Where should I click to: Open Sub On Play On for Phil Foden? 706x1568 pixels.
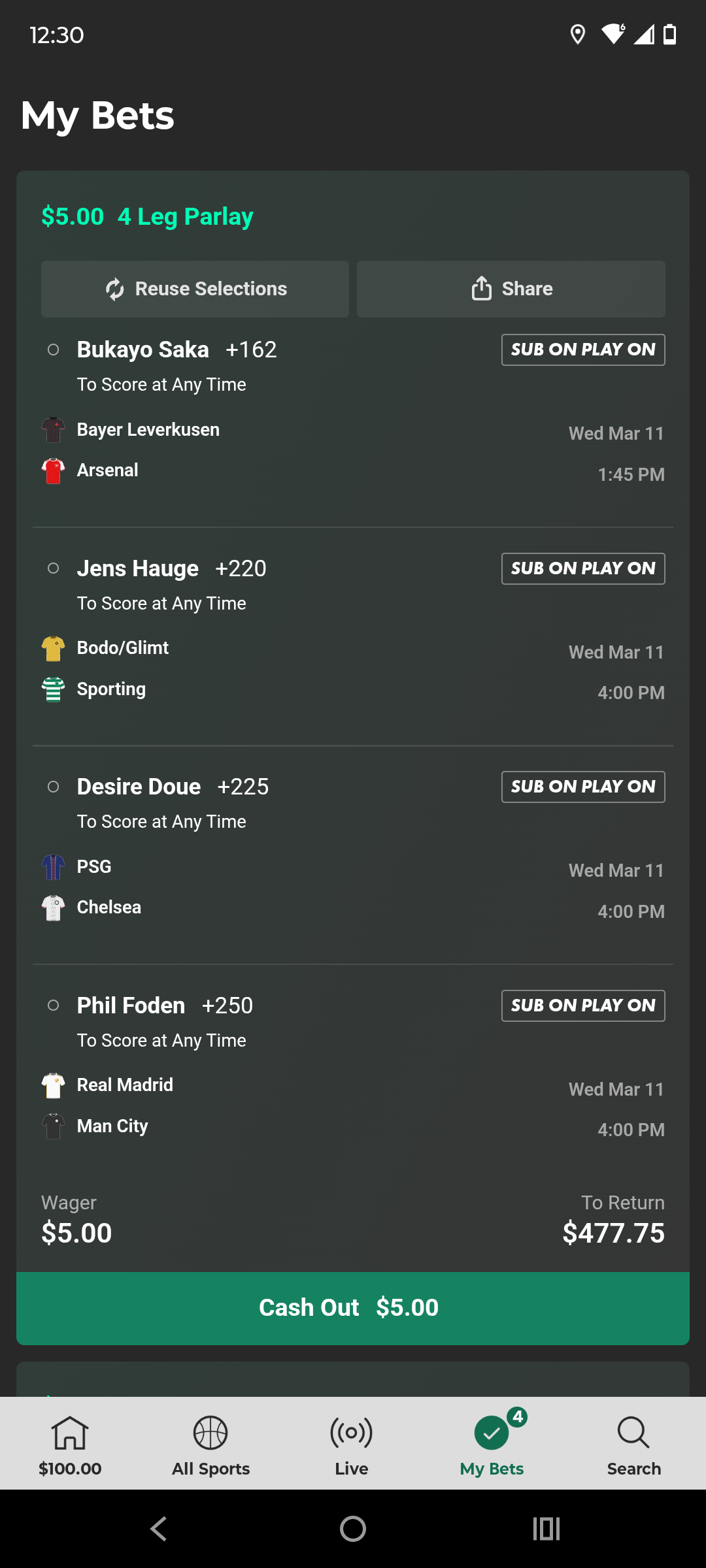[x=583, y=1005]
